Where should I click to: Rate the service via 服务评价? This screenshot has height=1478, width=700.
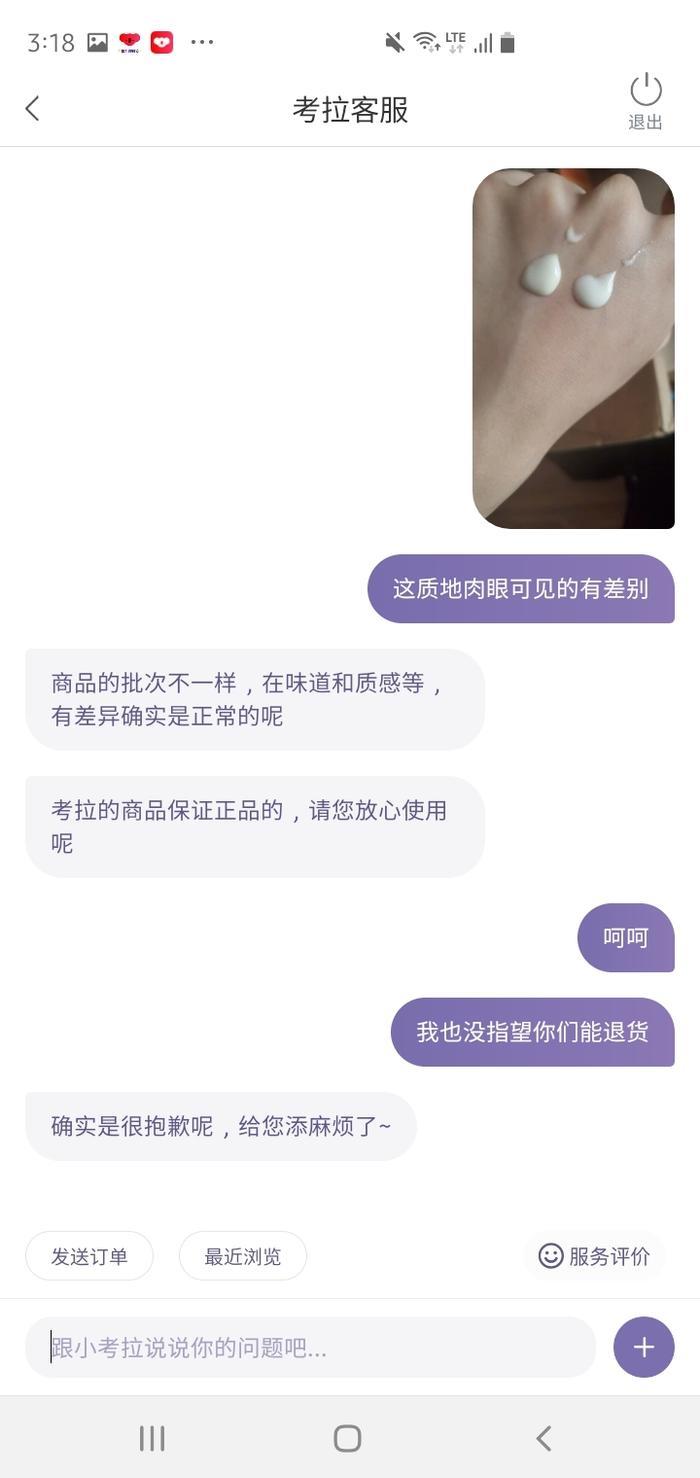594,1256
